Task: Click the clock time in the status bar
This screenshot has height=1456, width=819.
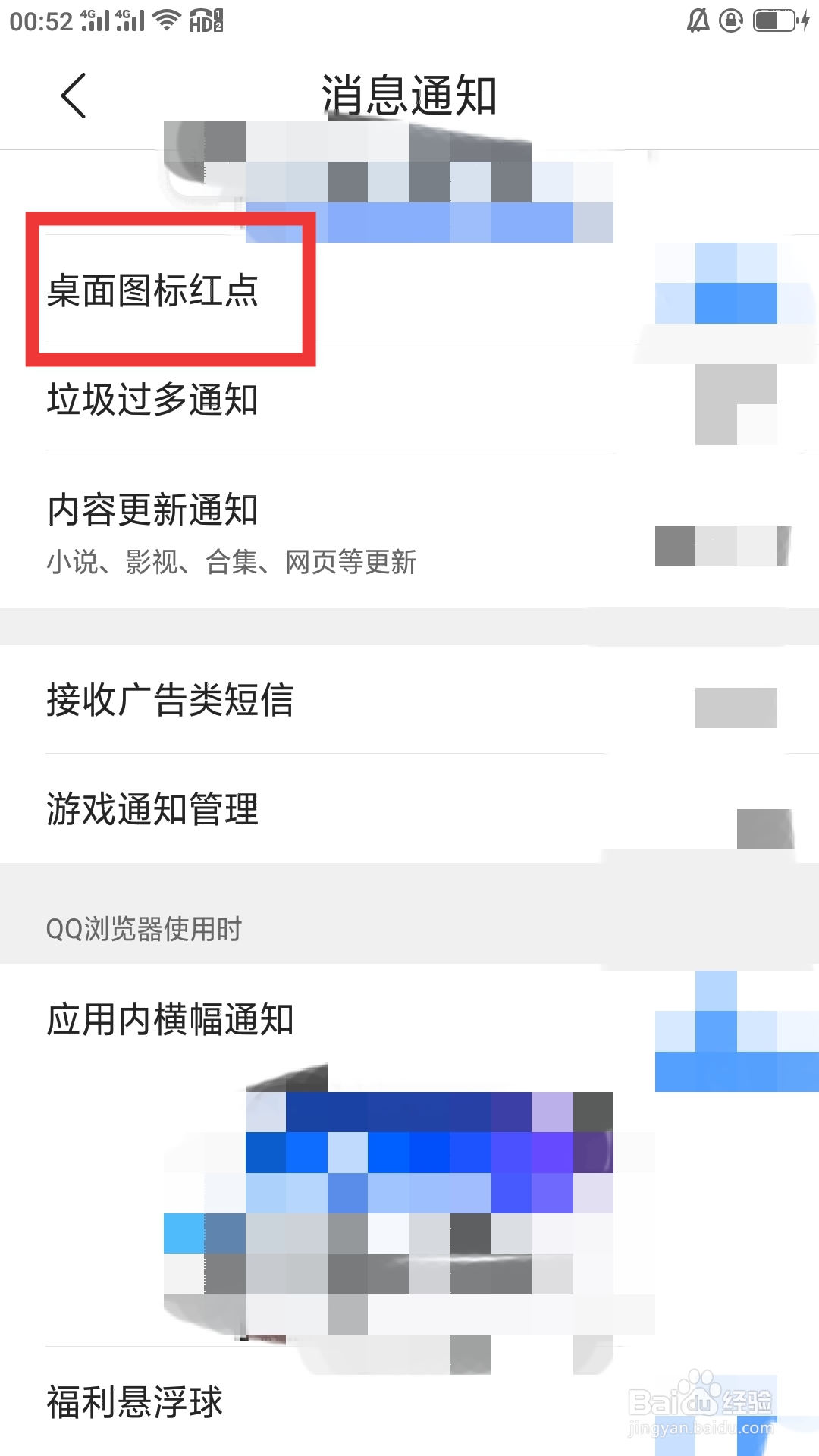Action: pyautogui.click(x=39, y=20)
